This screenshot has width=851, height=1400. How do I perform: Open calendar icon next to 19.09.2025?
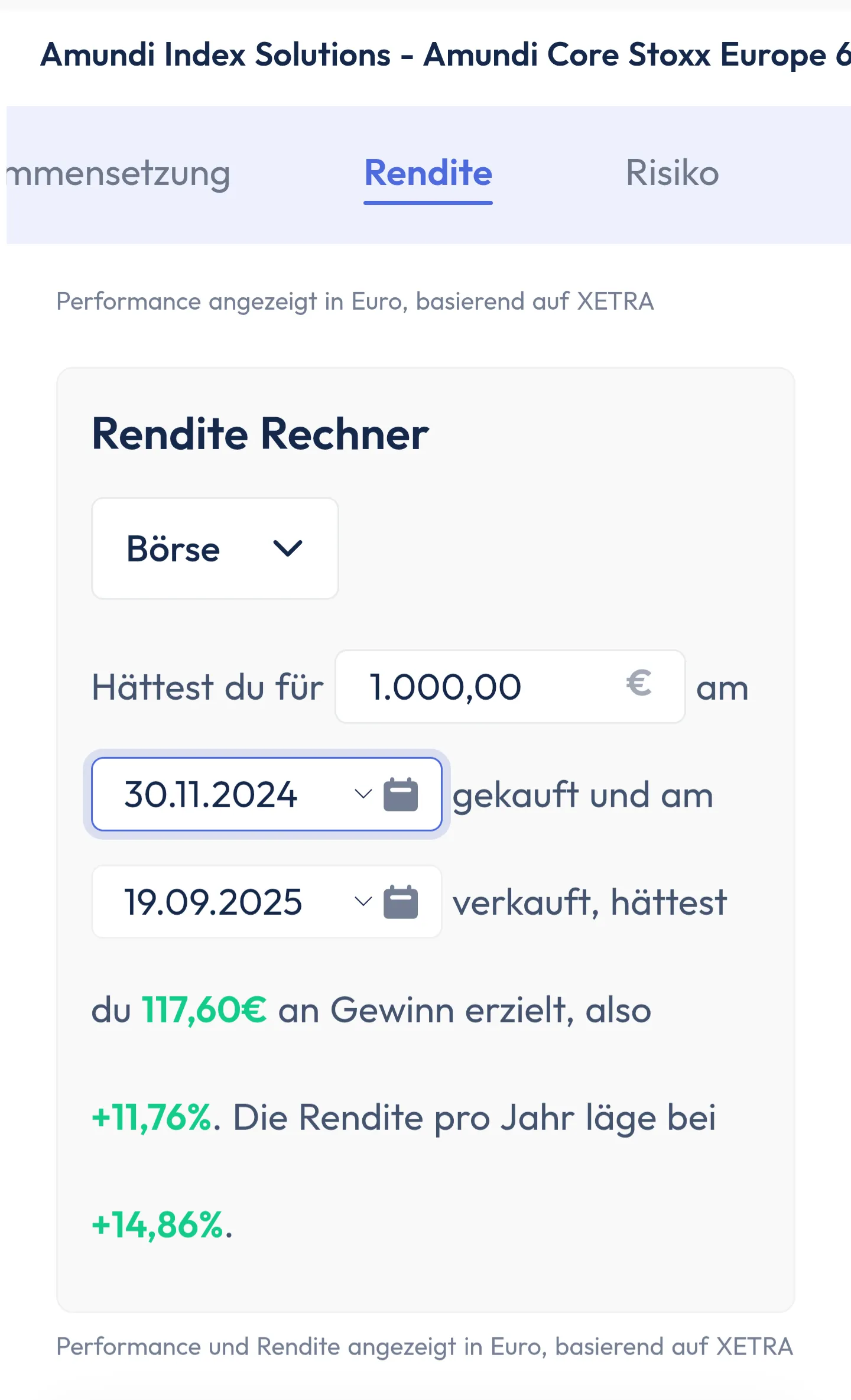(401, 902)
